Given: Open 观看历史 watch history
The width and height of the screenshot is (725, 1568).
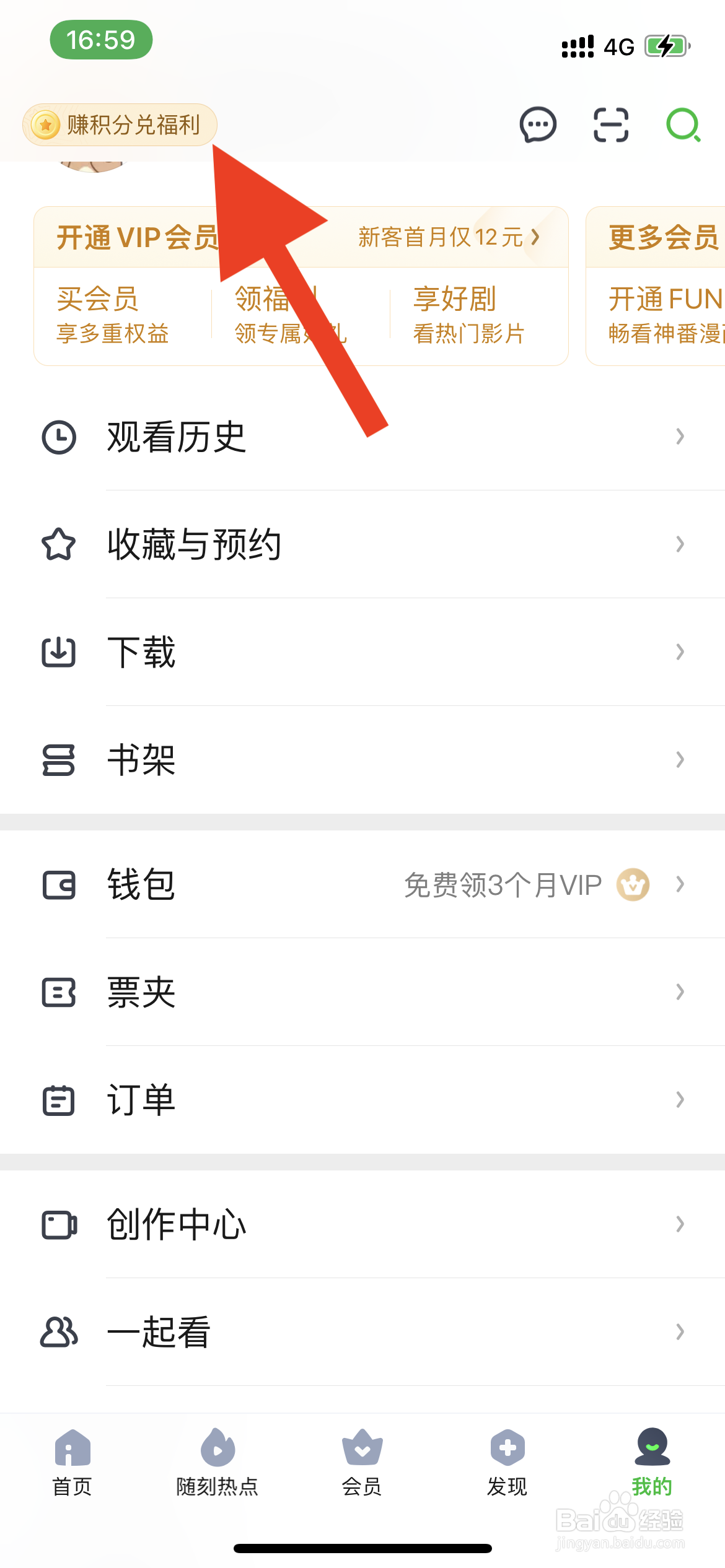Looking at the screenshot, I should (362, 437).
